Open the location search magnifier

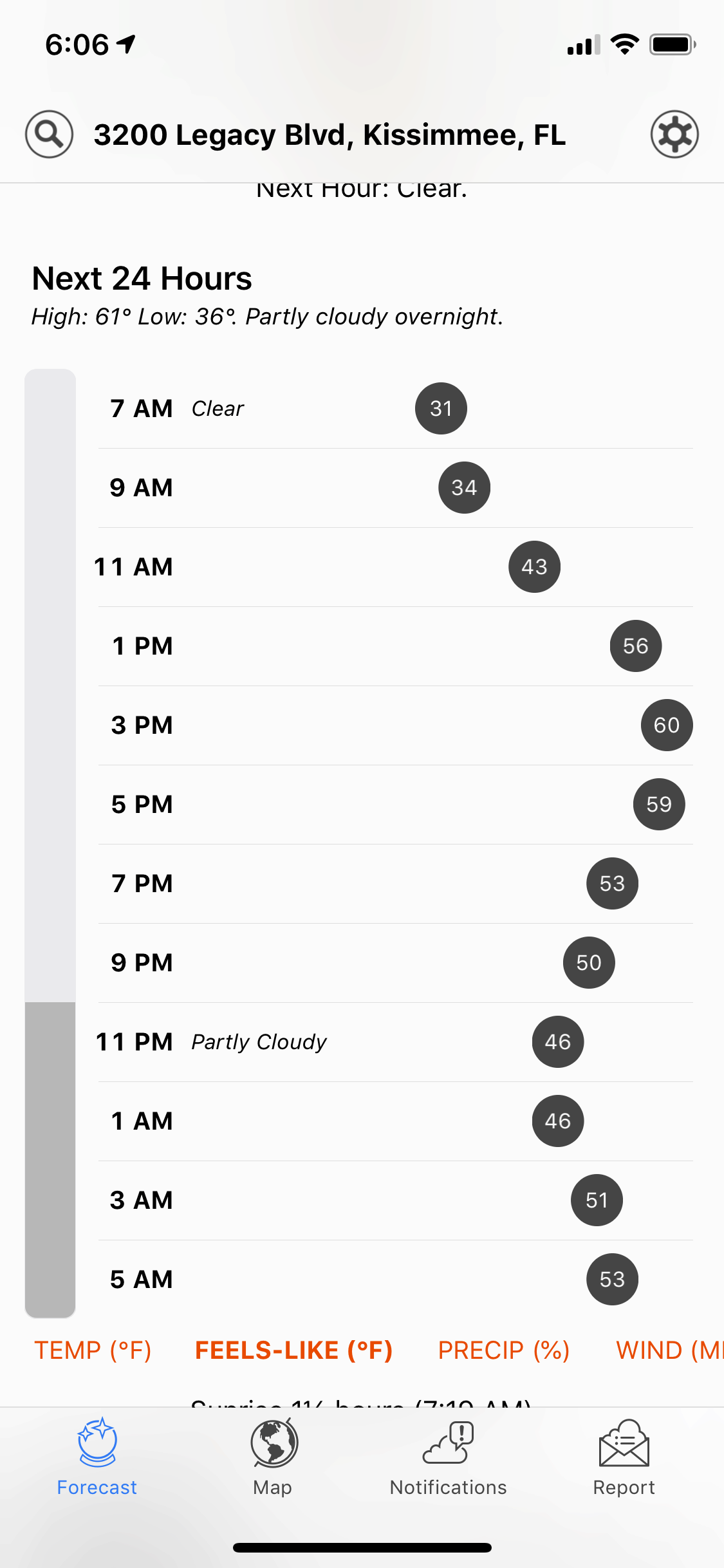49,134
